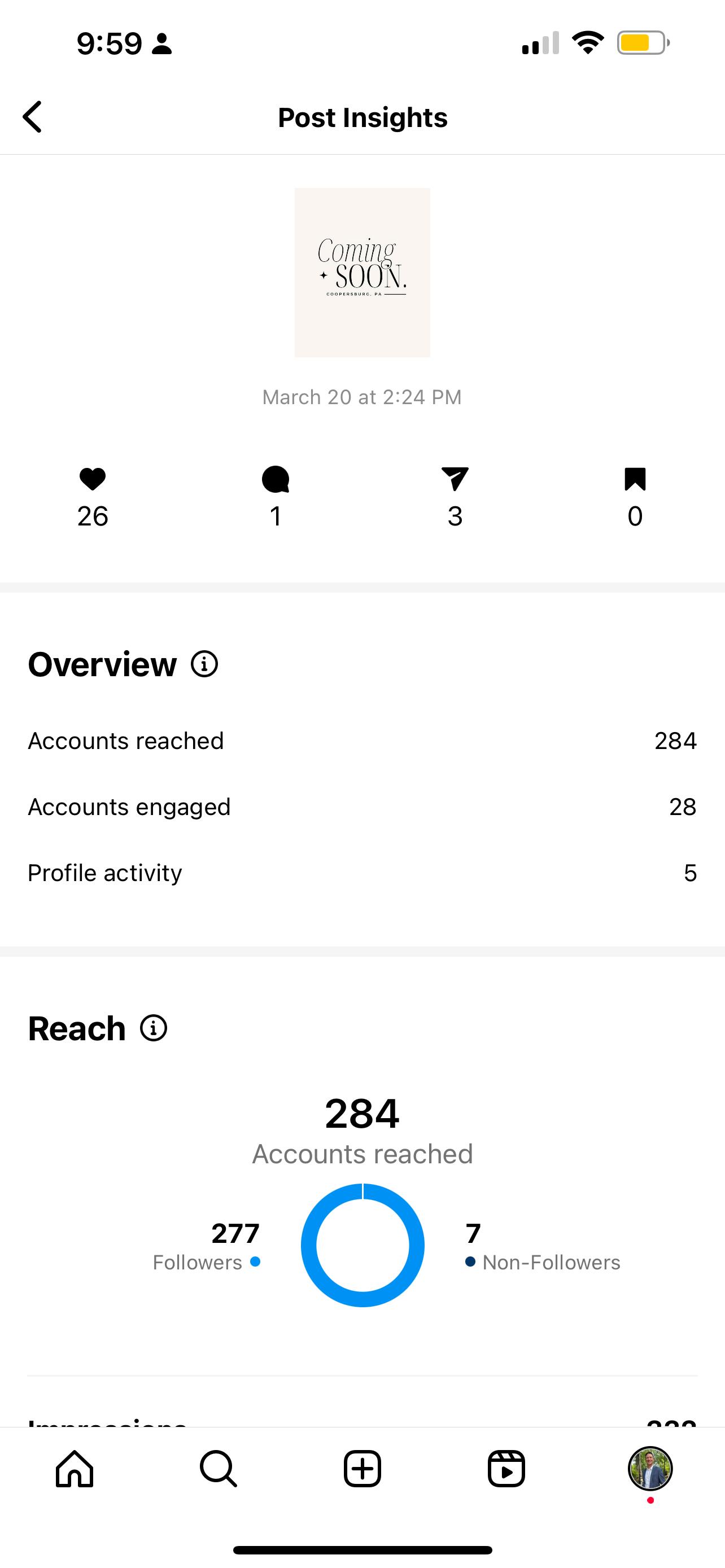This screenshot has width=725, height=1568.
Task: Switch to the Home tab
Action: (x=75, y=1469)
